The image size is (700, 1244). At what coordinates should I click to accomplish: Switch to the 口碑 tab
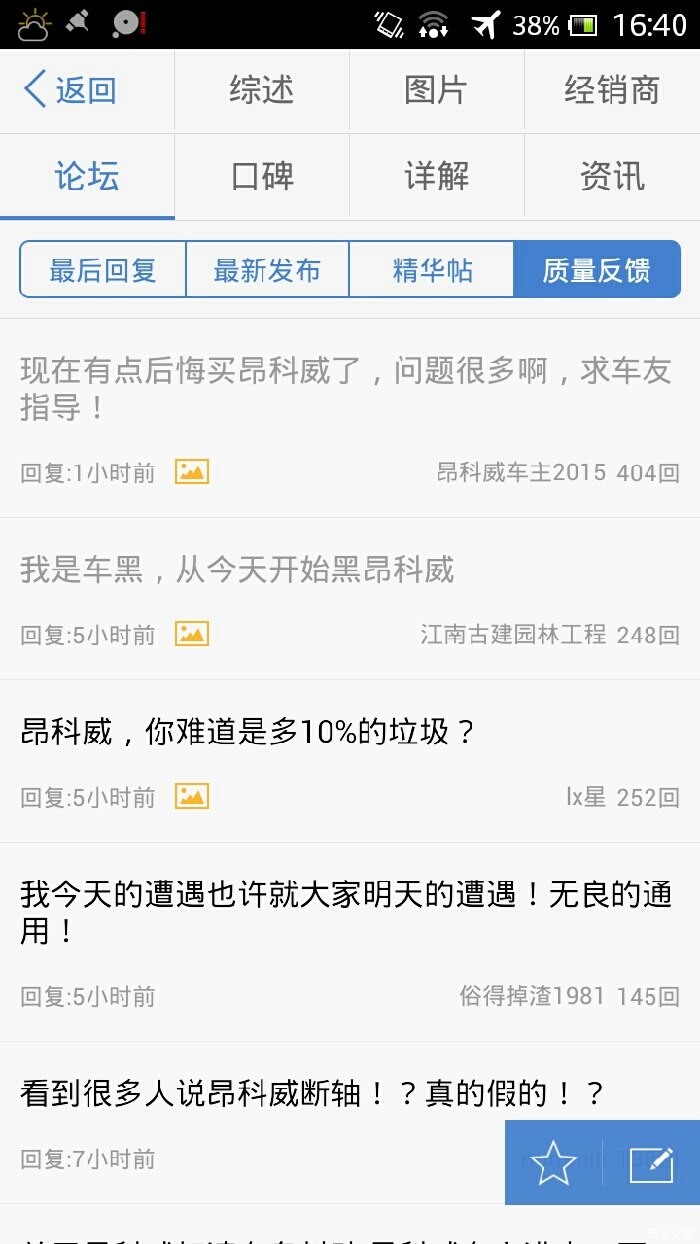(x=262, y=177)
